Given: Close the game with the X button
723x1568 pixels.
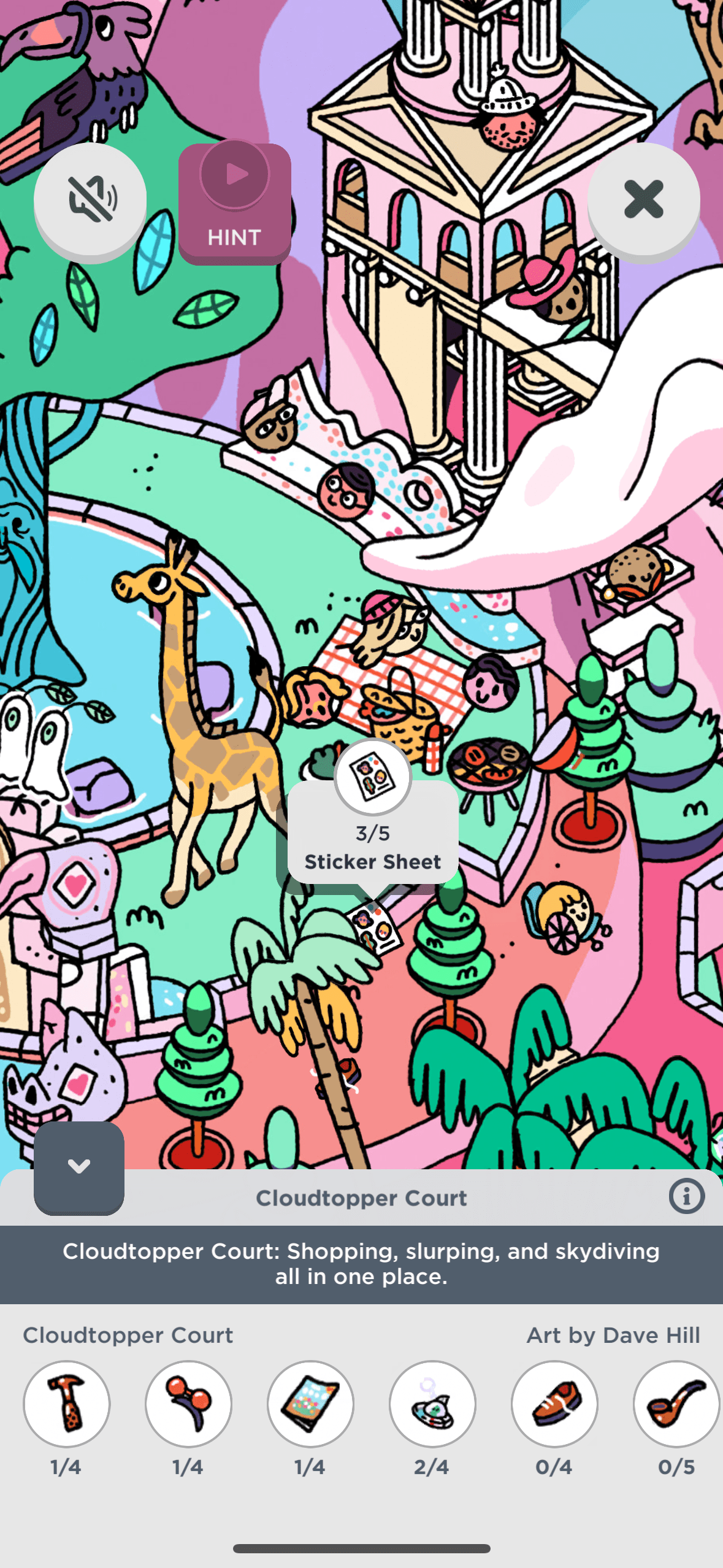Looking at the screenshot, I should [x=643, y=199].
